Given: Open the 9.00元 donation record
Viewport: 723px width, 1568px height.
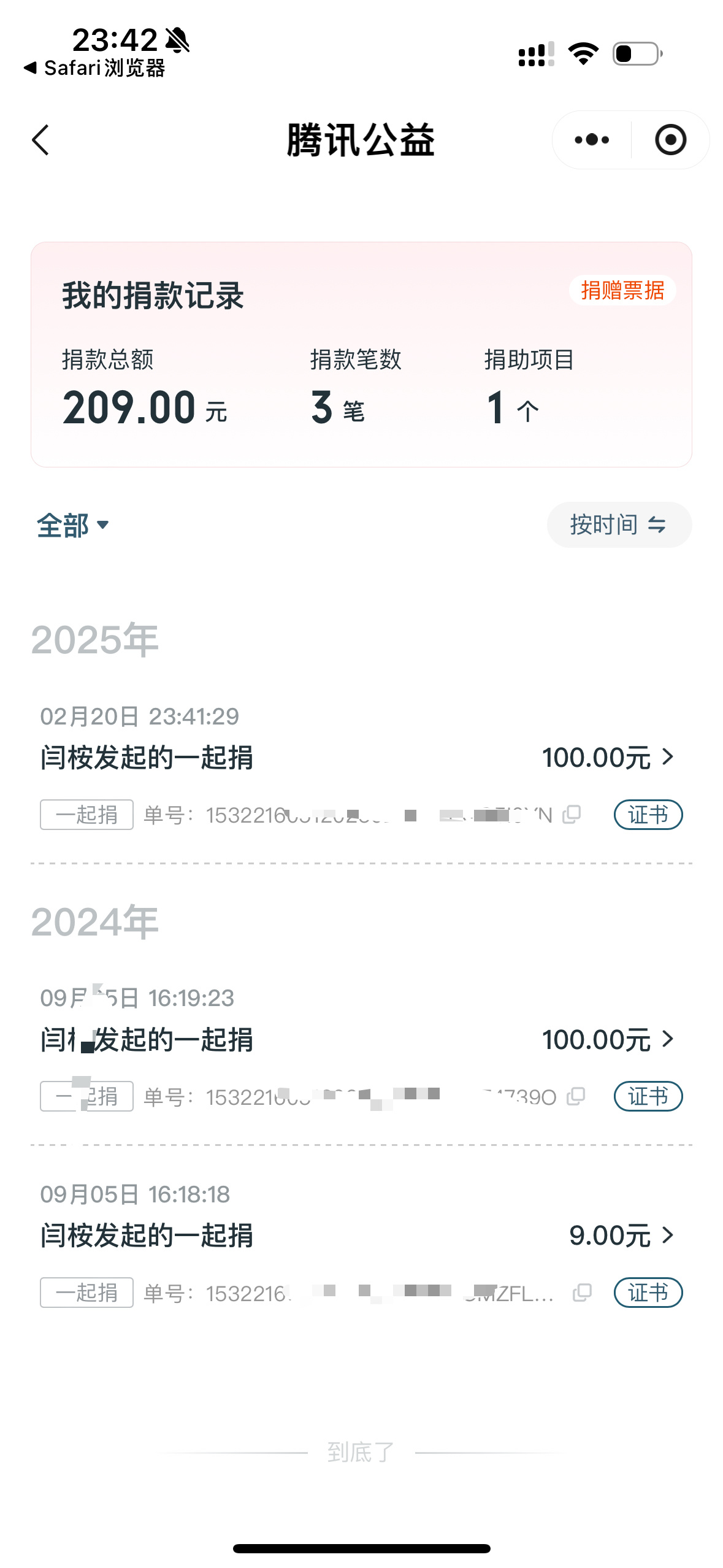Looking at the screenshot, I should (361, 1235).
